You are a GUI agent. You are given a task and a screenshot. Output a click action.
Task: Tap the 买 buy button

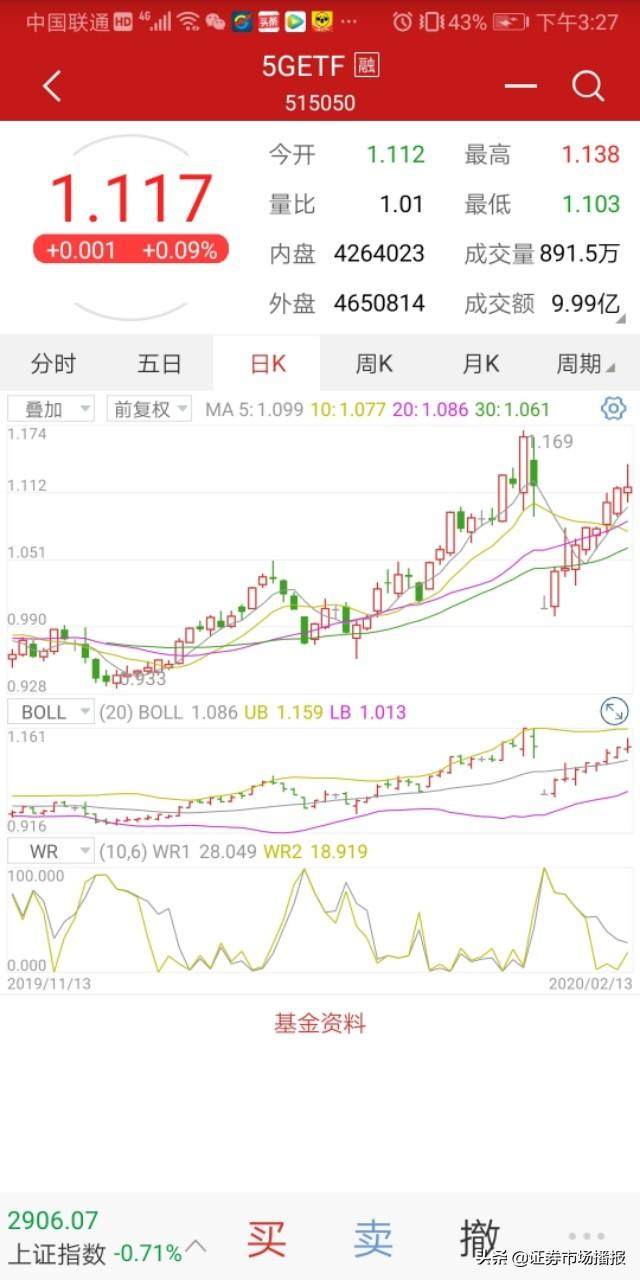tap(267, 1239)
